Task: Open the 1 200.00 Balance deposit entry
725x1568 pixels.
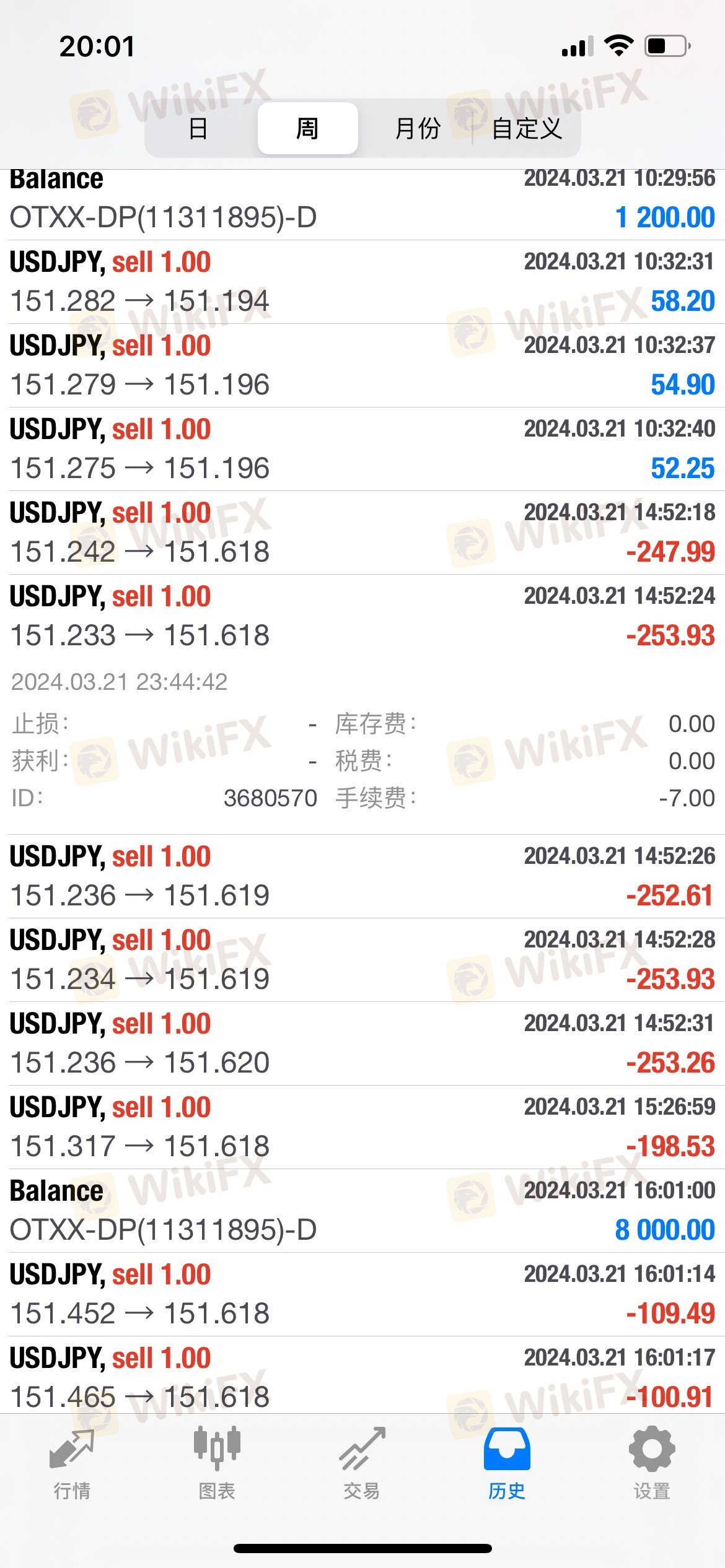Action: (362, 204)
